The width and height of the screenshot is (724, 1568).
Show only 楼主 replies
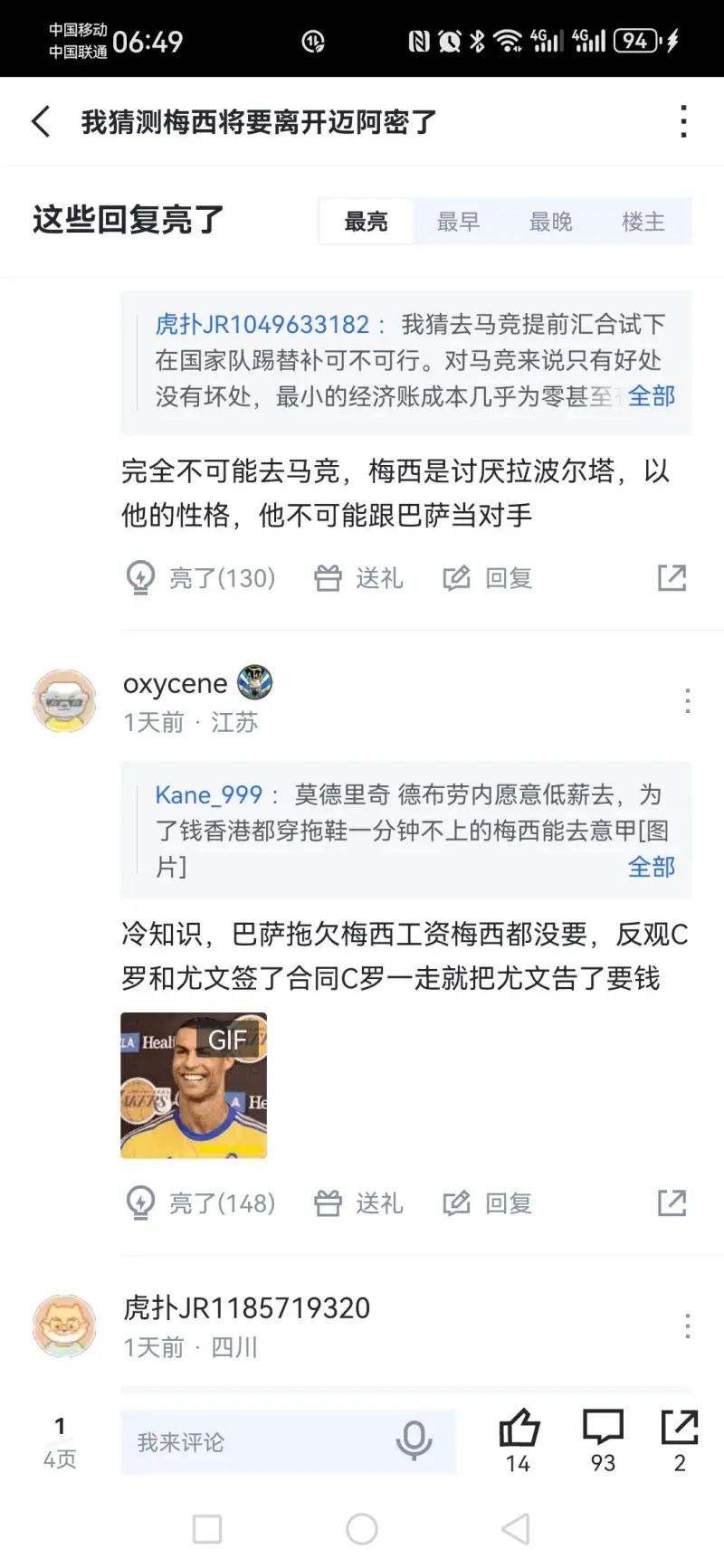(x=643, y=222)
